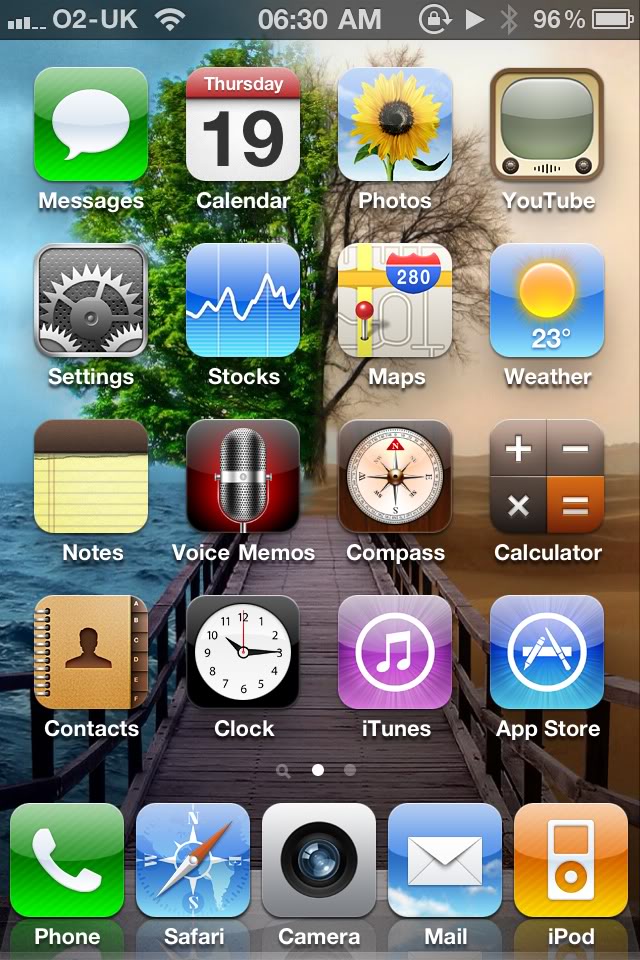Open the Settings app
Viewport: 640px width, 960px height.
point(91,301)
